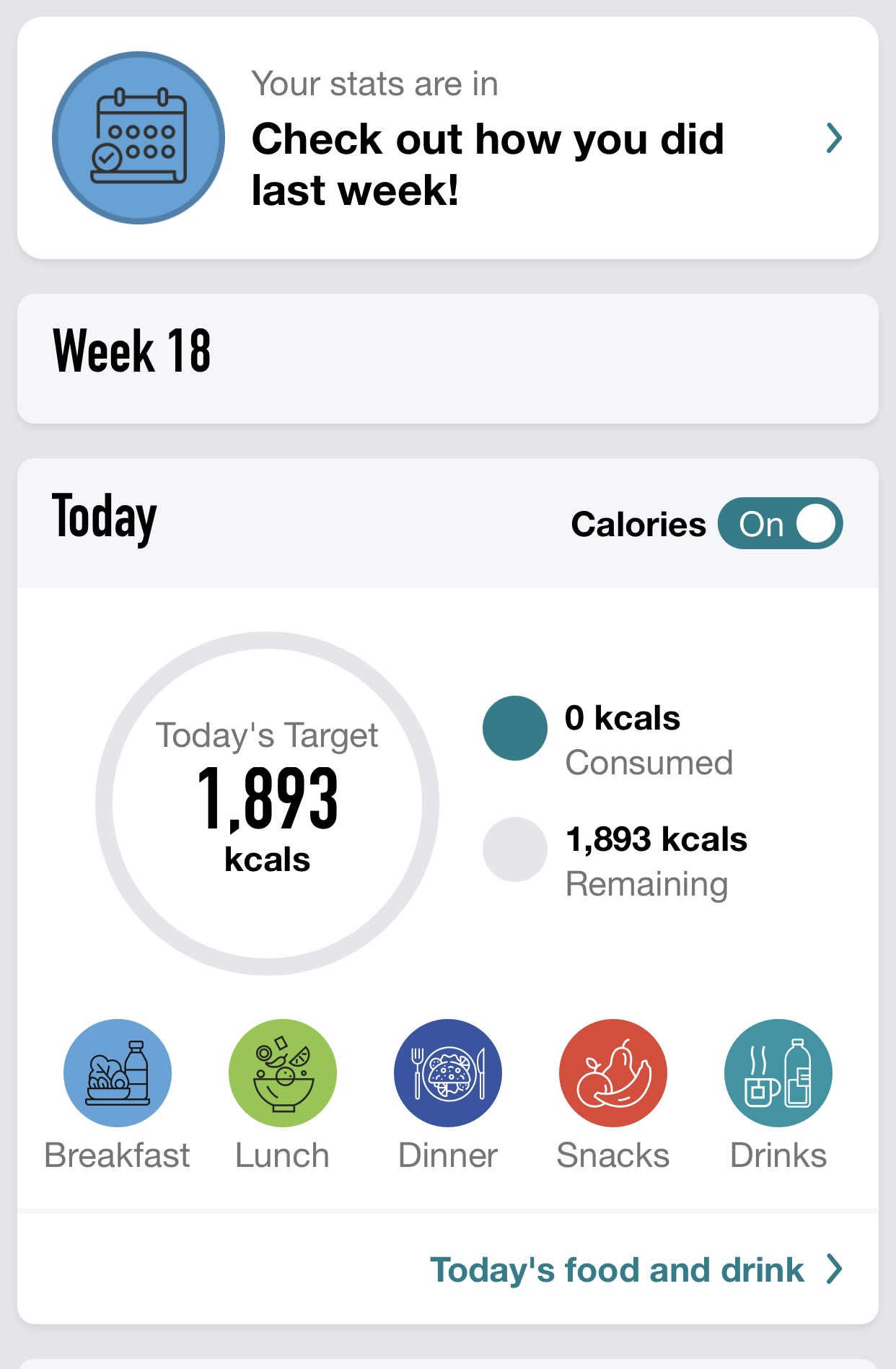Image resolution: width=896 pixels, height=1369 pixels.
Task: Add a Drinks entry
Action: tap(778, 1073)
